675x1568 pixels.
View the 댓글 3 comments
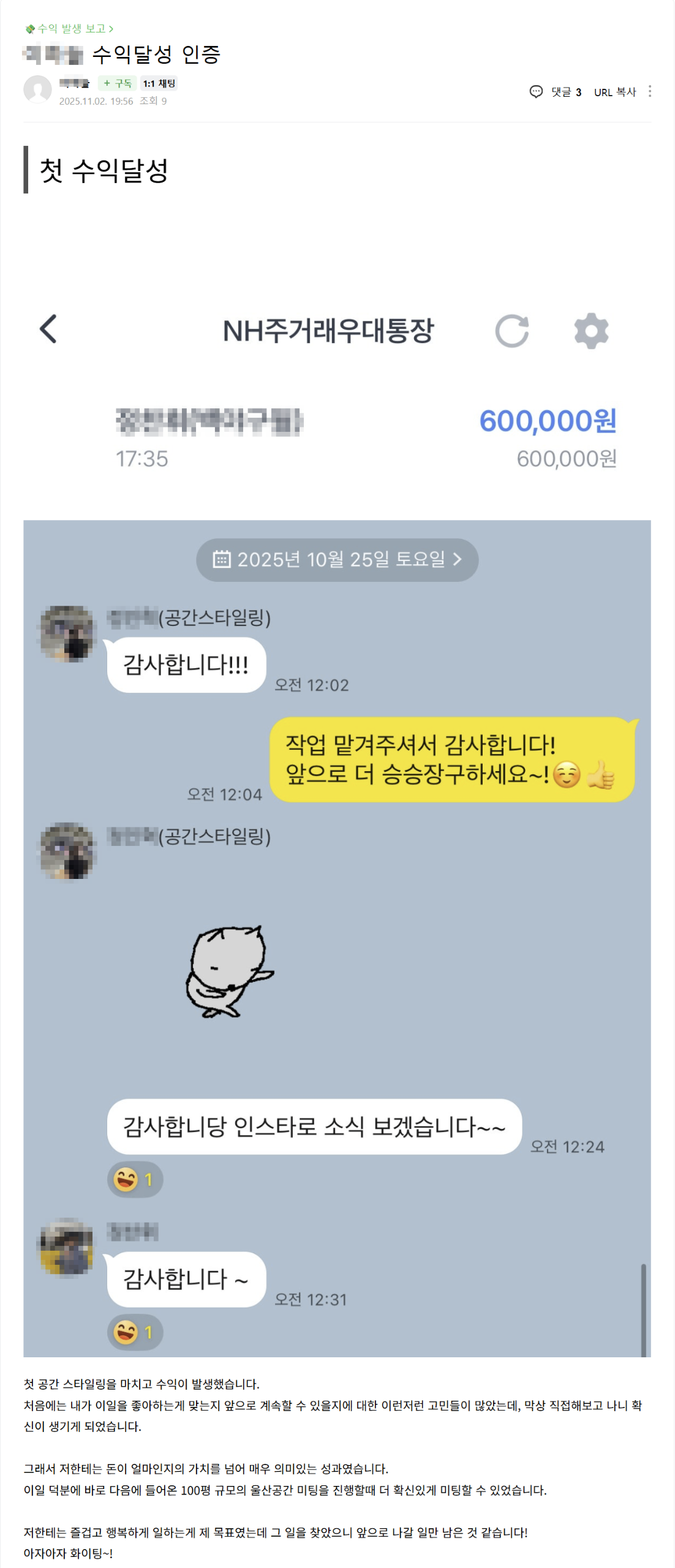[556, 92]
